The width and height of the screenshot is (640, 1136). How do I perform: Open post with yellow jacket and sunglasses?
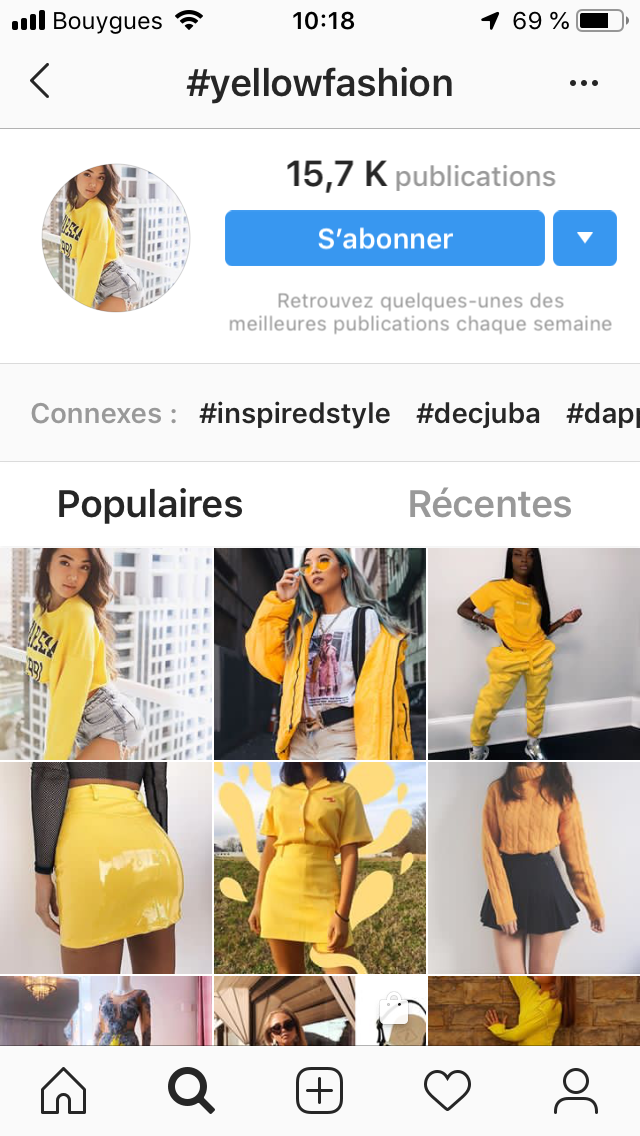[x=320, y=654]
